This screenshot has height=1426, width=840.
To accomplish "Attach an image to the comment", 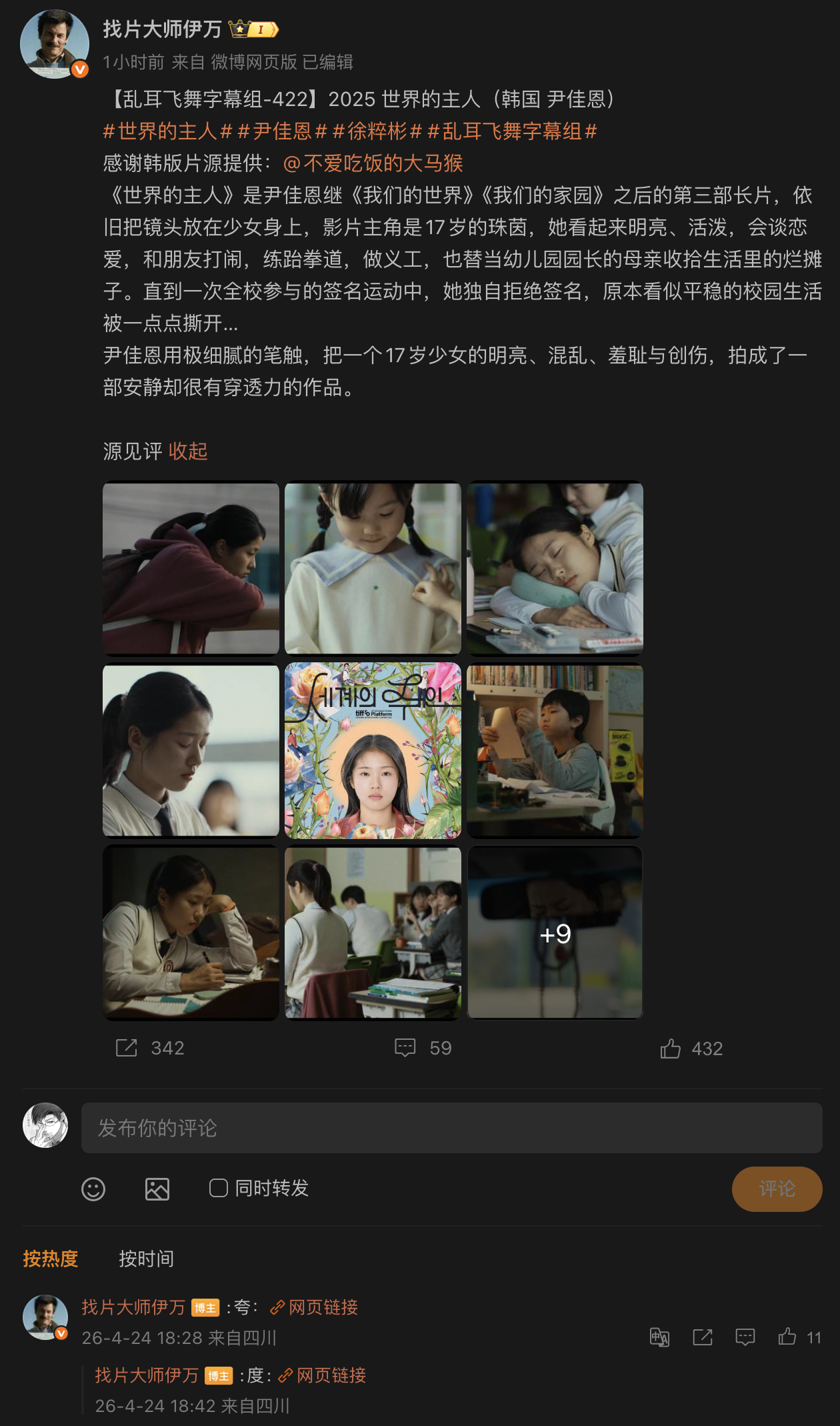I will (x=157, y=1189).
